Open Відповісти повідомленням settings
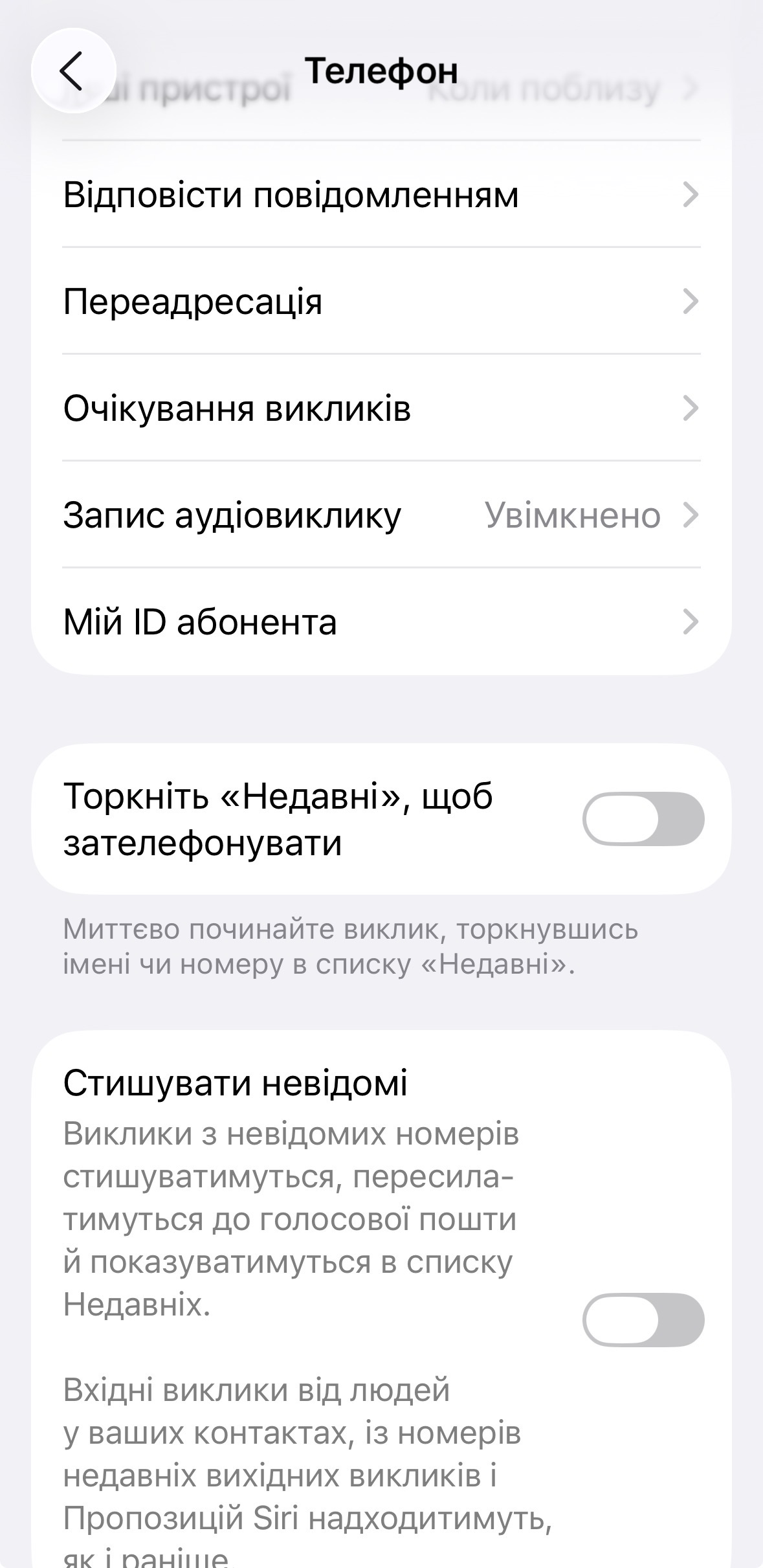 tap(381, 195)
